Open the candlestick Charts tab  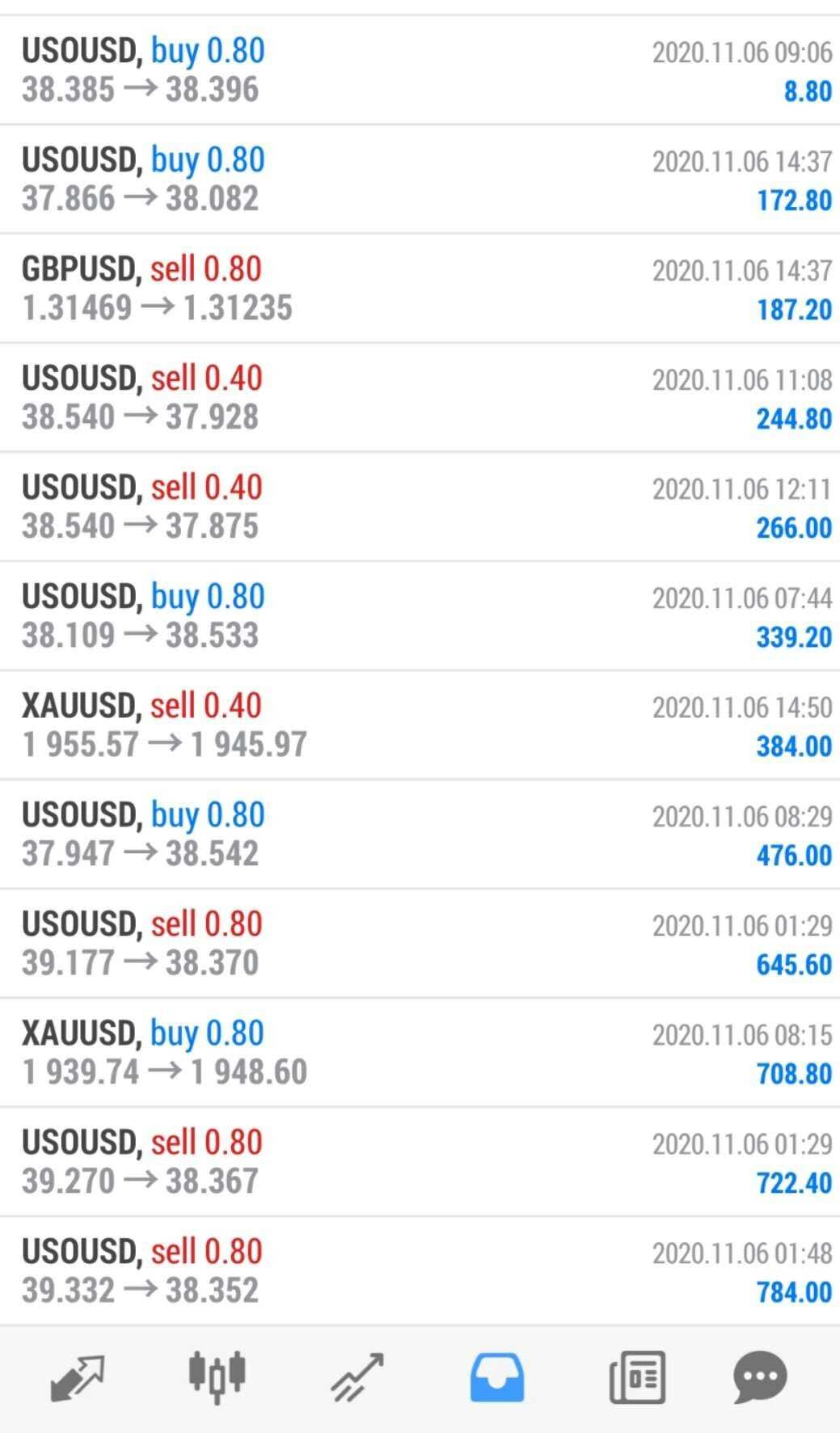point(217,1377)
